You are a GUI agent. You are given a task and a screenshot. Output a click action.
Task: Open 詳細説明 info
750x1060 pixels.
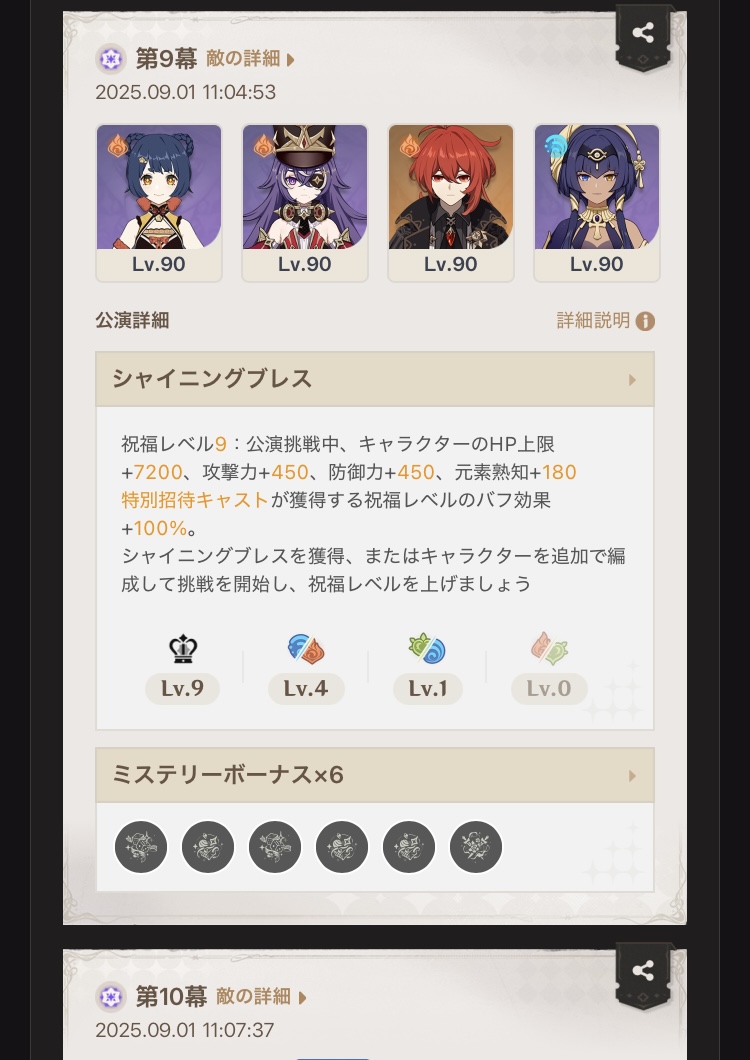[605, 321]
